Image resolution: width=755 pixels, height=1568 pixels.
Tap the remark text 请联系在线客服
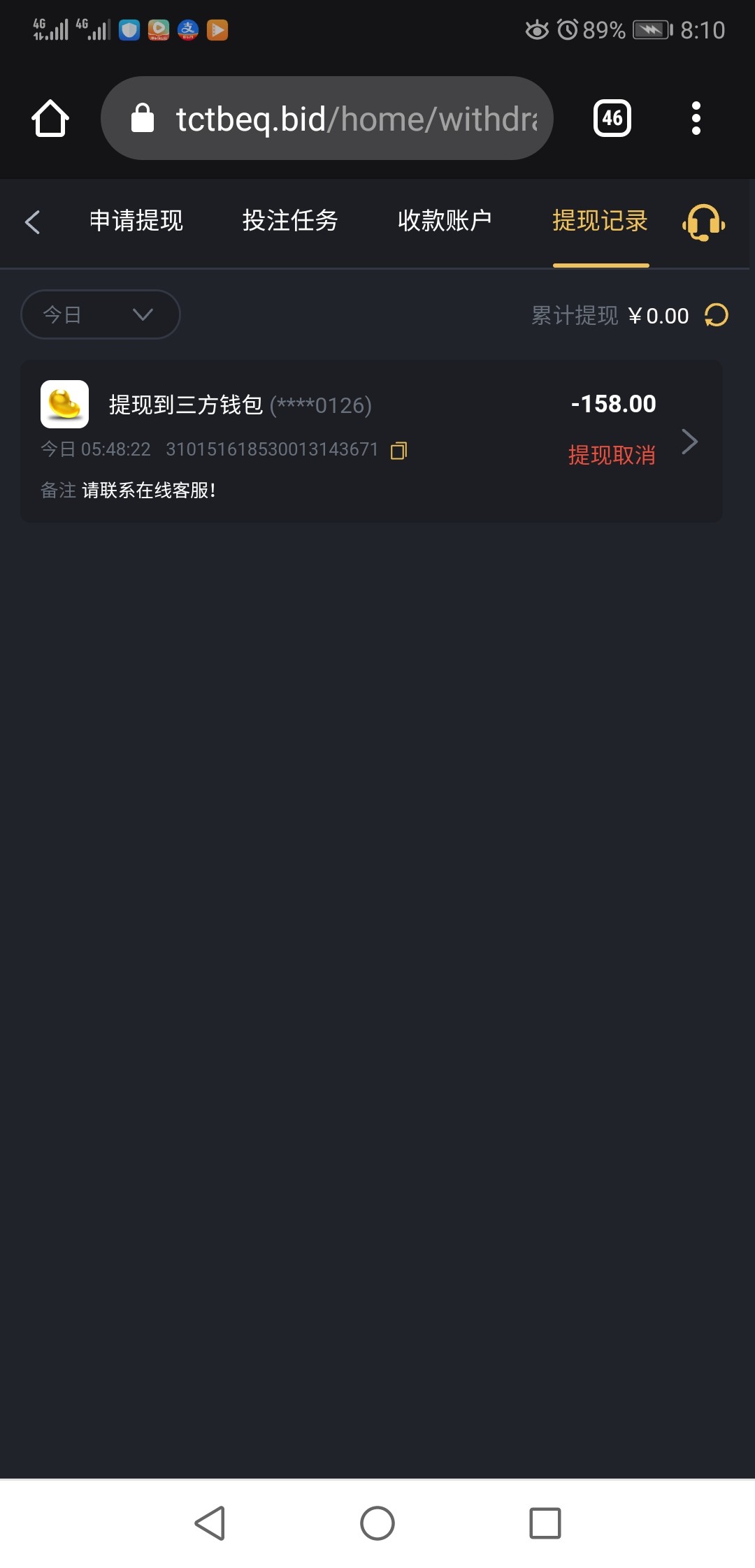150,491
